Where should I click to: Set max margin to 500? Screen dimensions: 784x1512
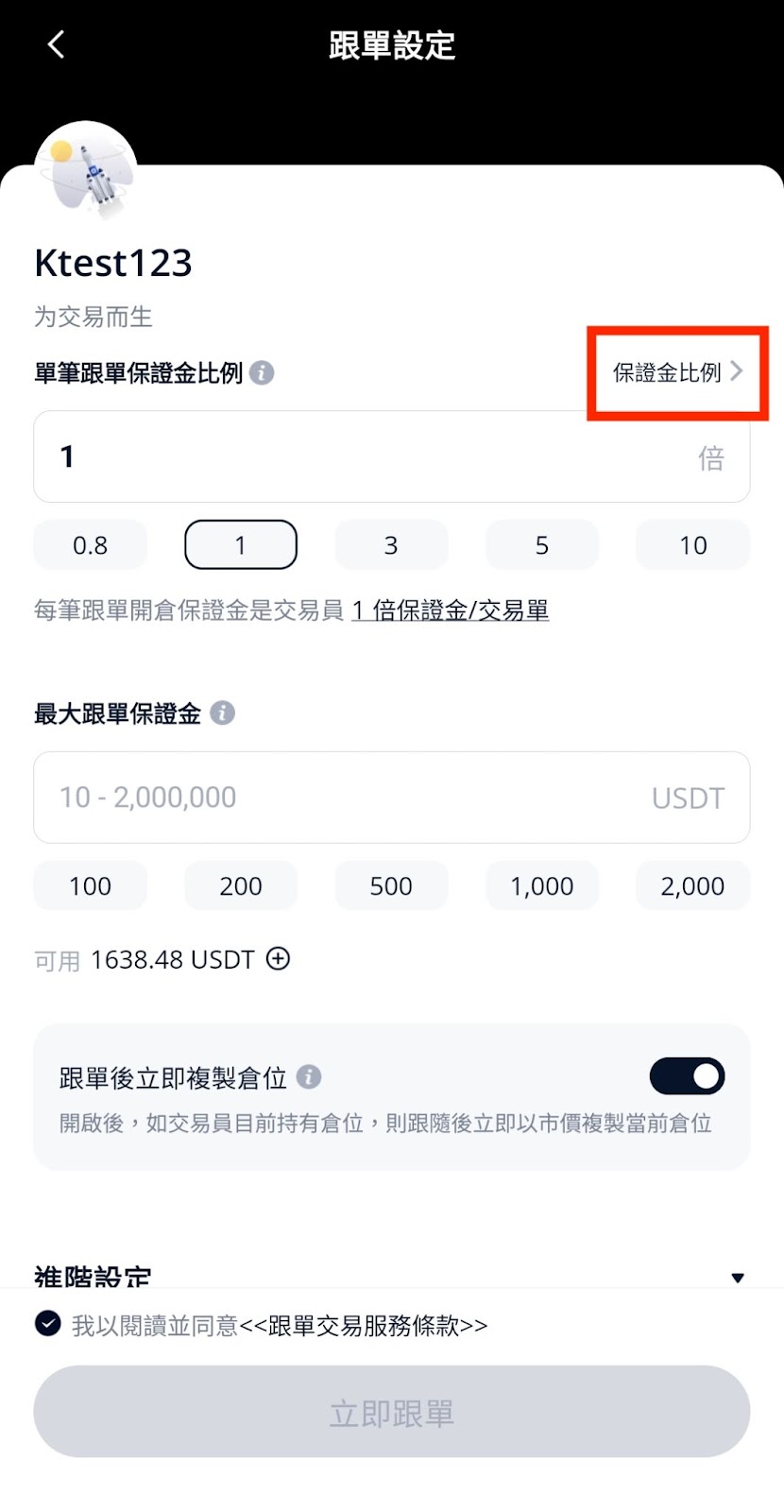(x=391, y=885)
